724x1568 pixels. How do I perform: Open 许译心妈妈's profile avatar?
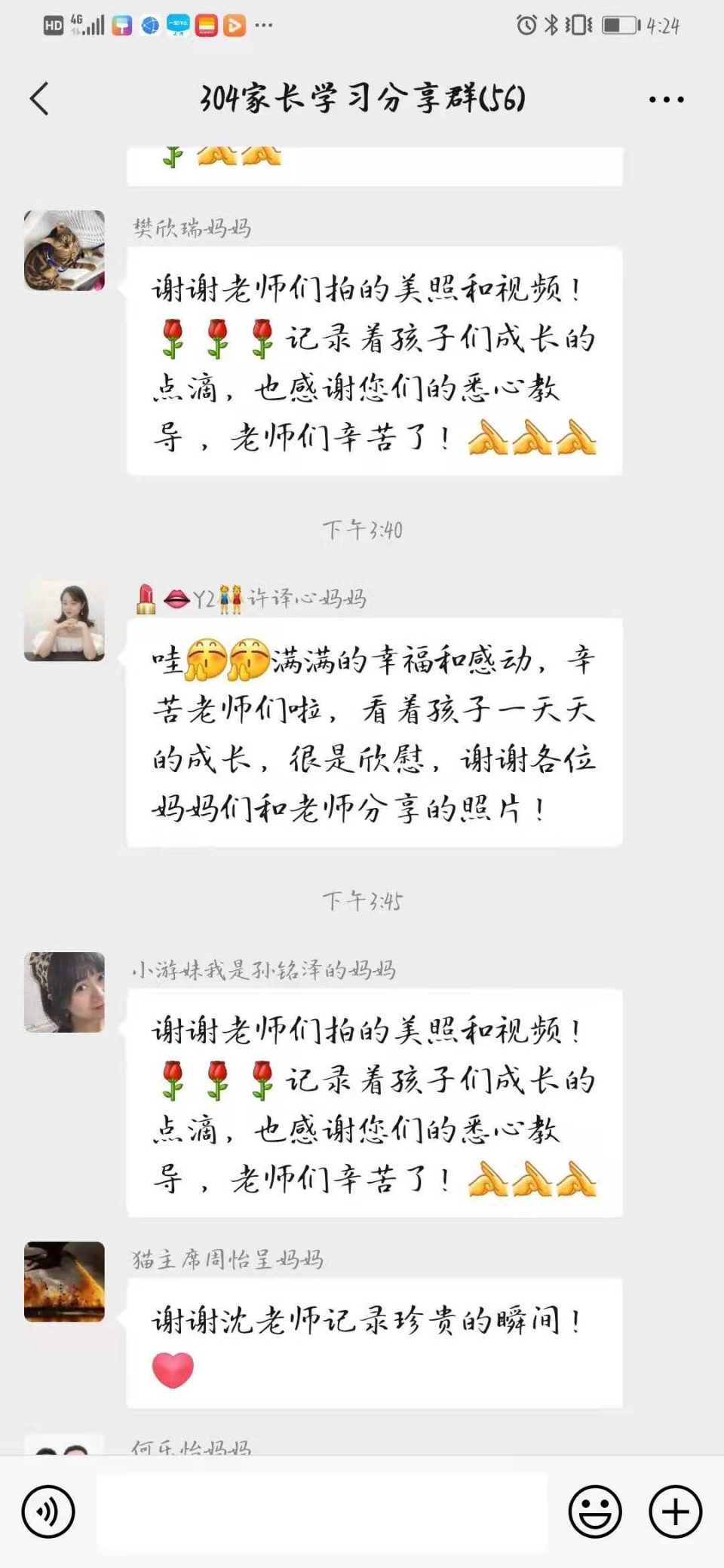[x=64, y=621]
